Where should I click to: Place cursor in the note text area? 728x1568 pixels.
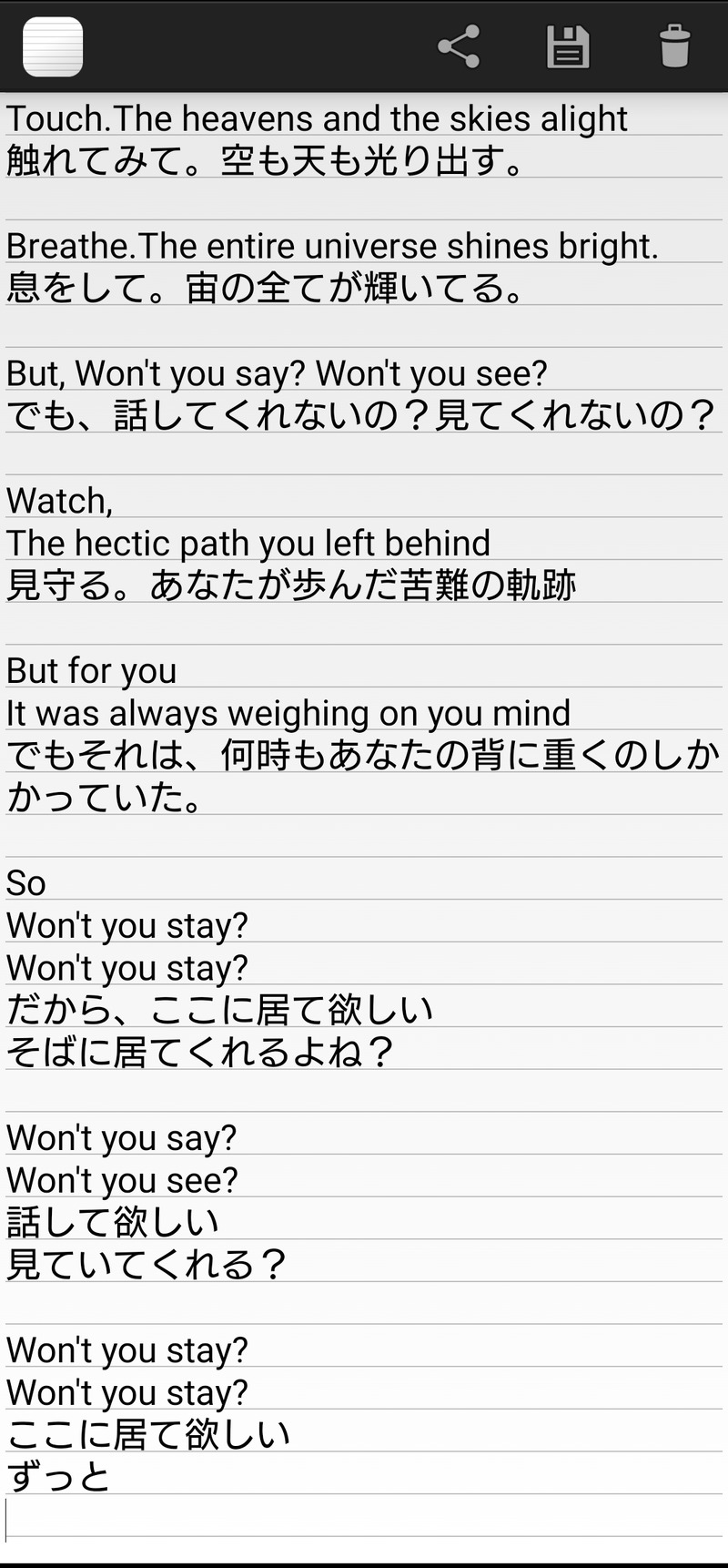pos(364,1517)
